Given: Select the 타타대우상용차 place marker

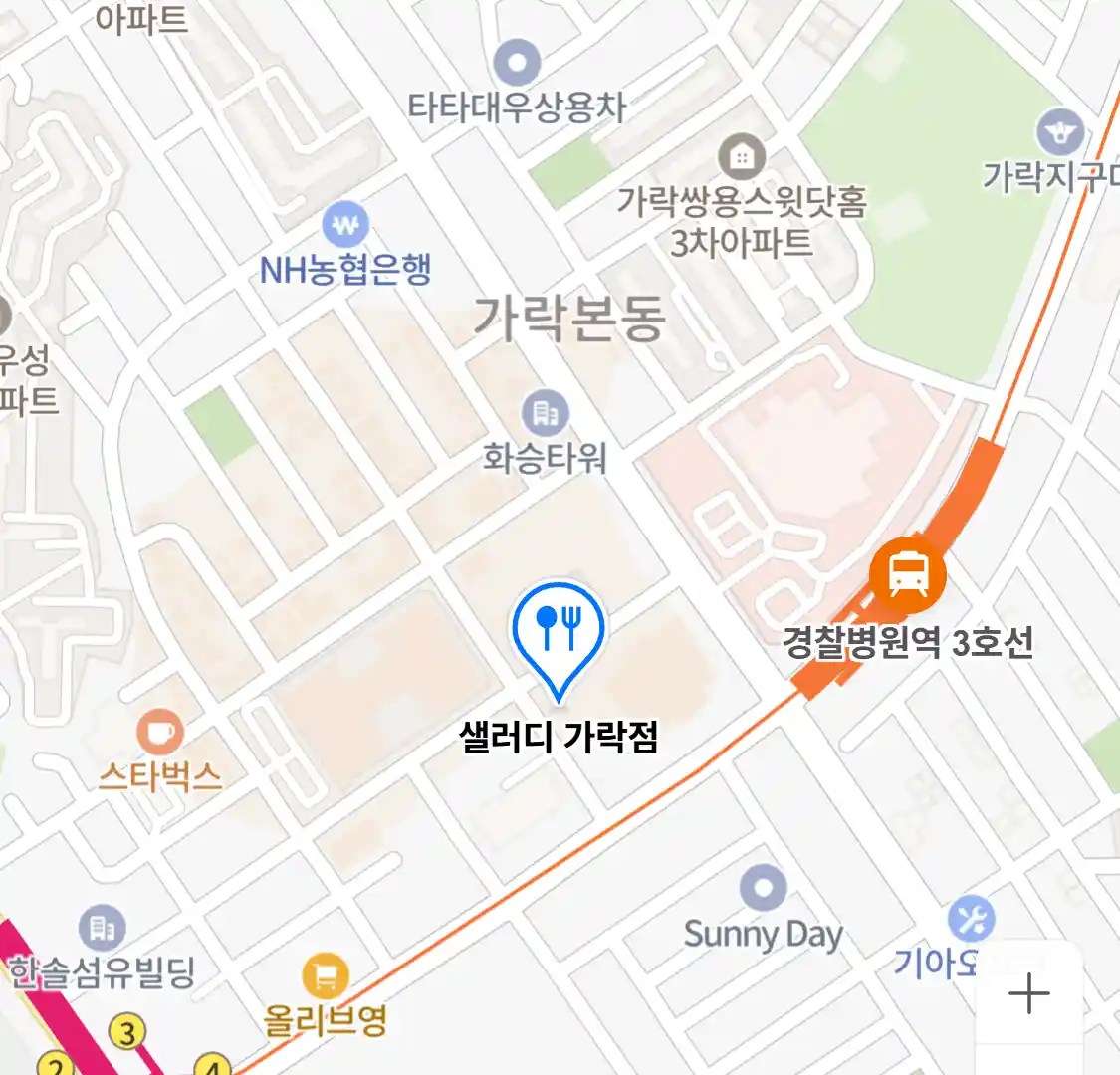Looking at the screenshot, I should pyautogui.click(x=517, y=64).
